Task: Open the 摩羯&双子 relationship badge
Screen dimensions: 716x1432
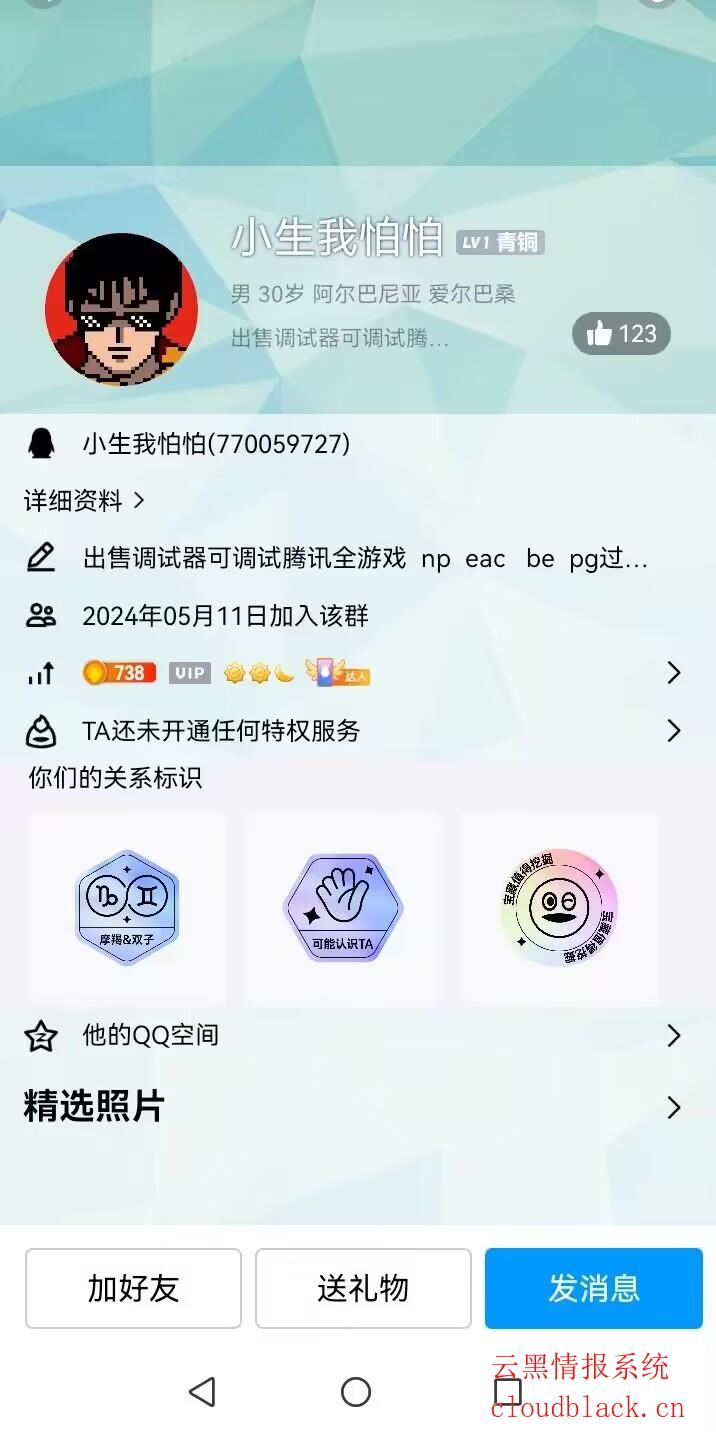Action: [127, 907]
